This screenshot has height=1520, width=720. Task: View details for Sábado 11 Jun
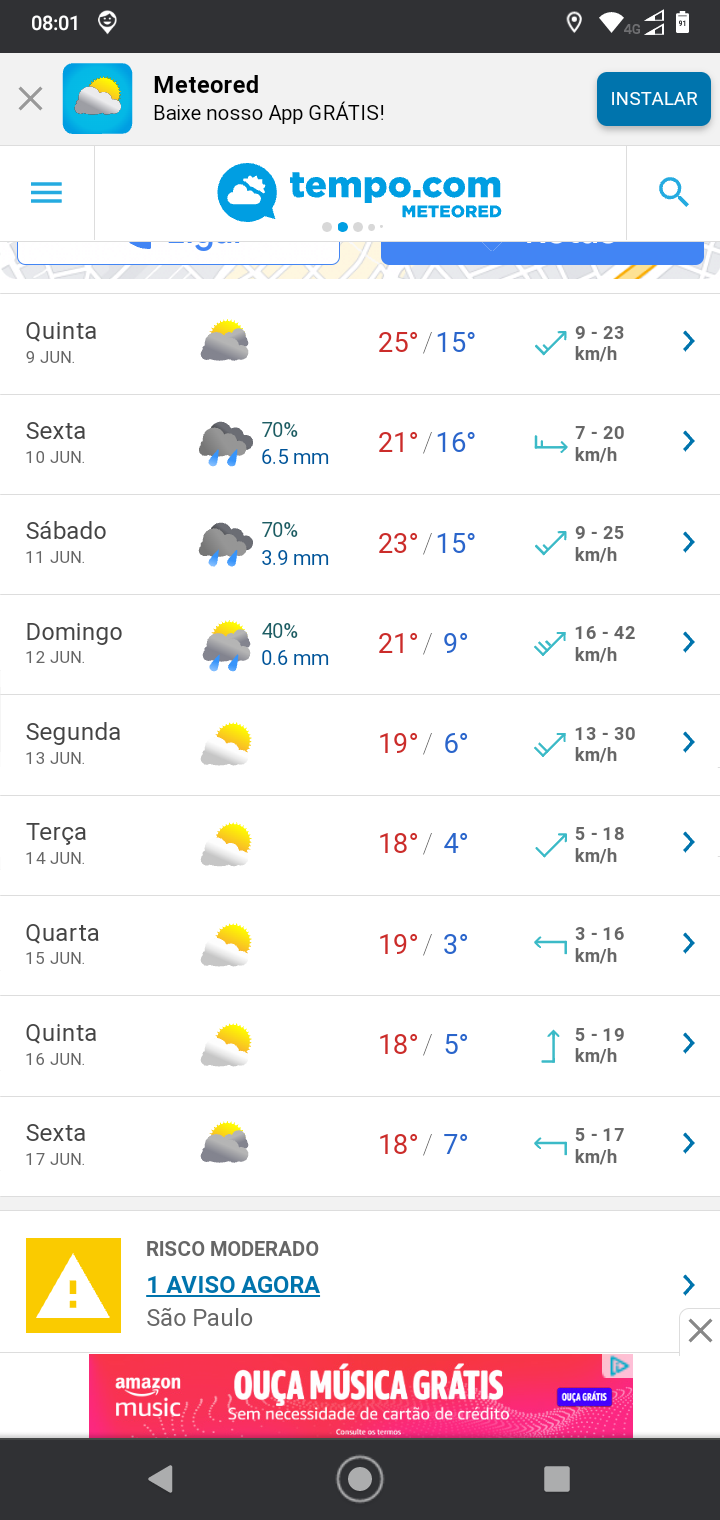(360, 544)
